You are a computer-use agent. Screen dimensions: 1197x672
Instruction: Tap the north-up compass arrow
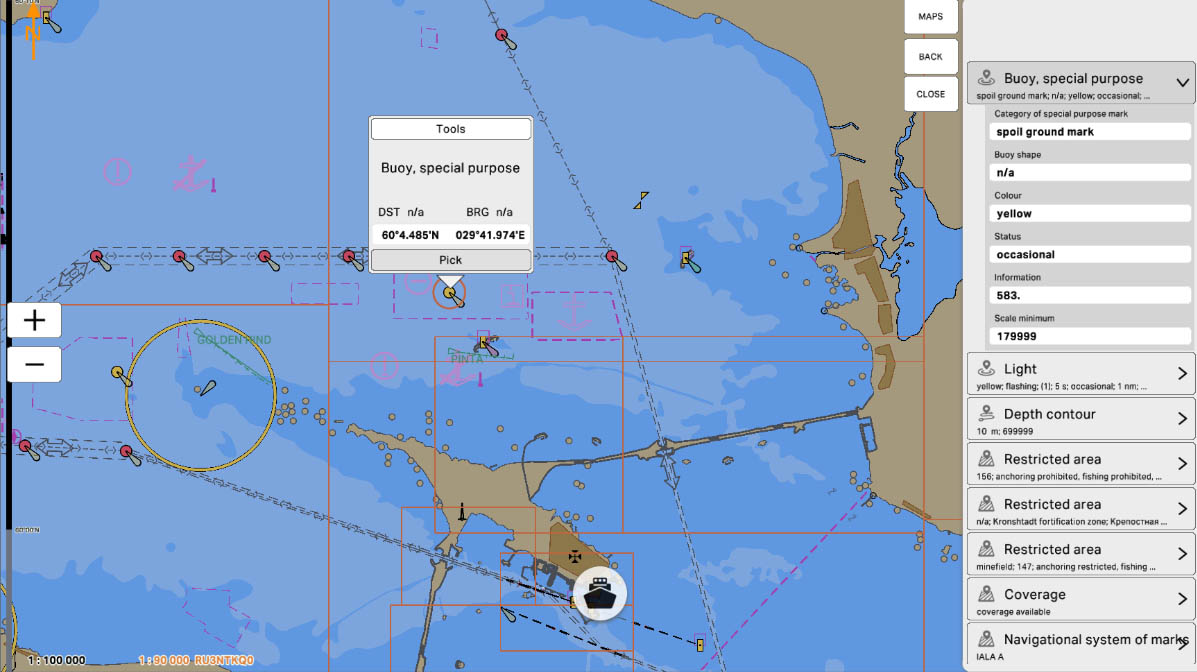(x=32, y=28)
